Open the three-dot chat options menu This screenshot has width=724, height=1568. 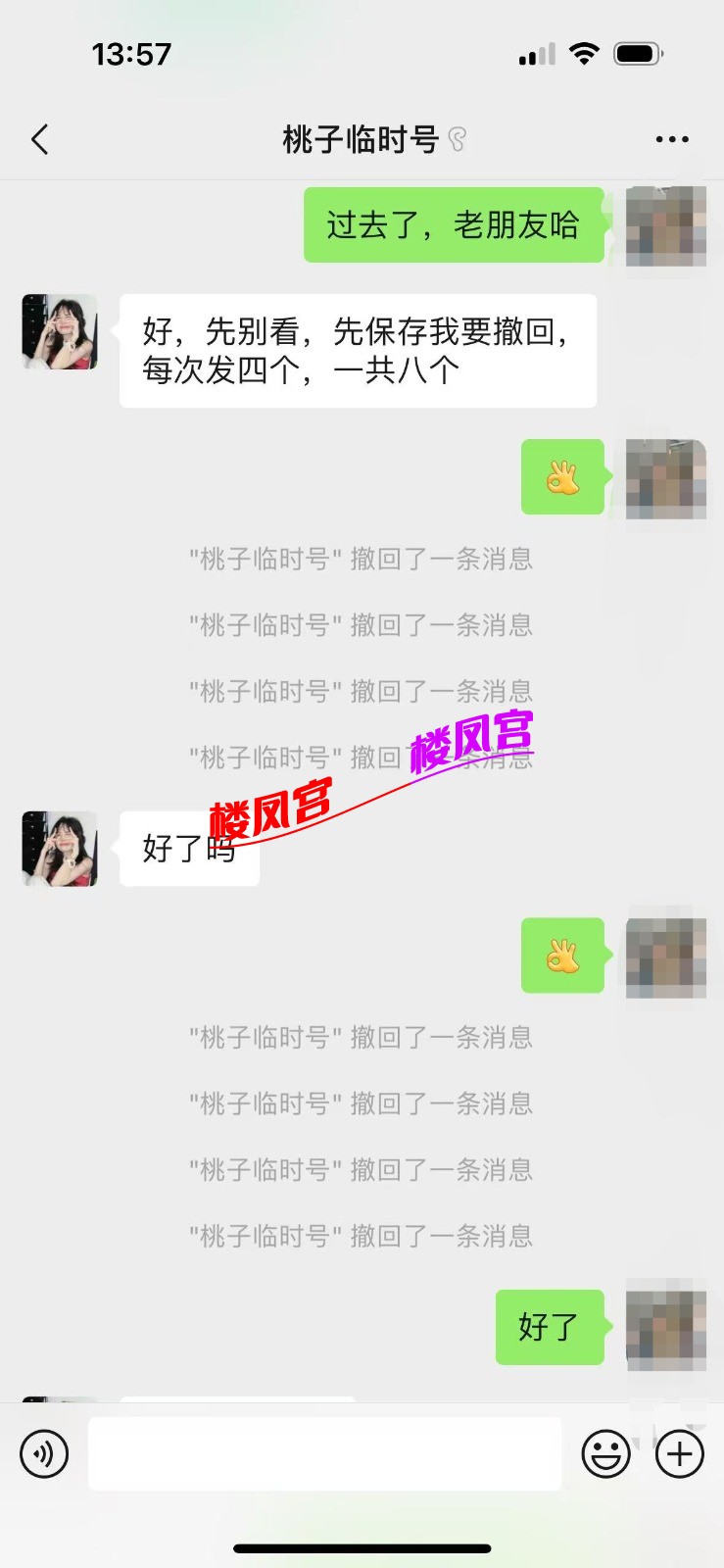672,140
